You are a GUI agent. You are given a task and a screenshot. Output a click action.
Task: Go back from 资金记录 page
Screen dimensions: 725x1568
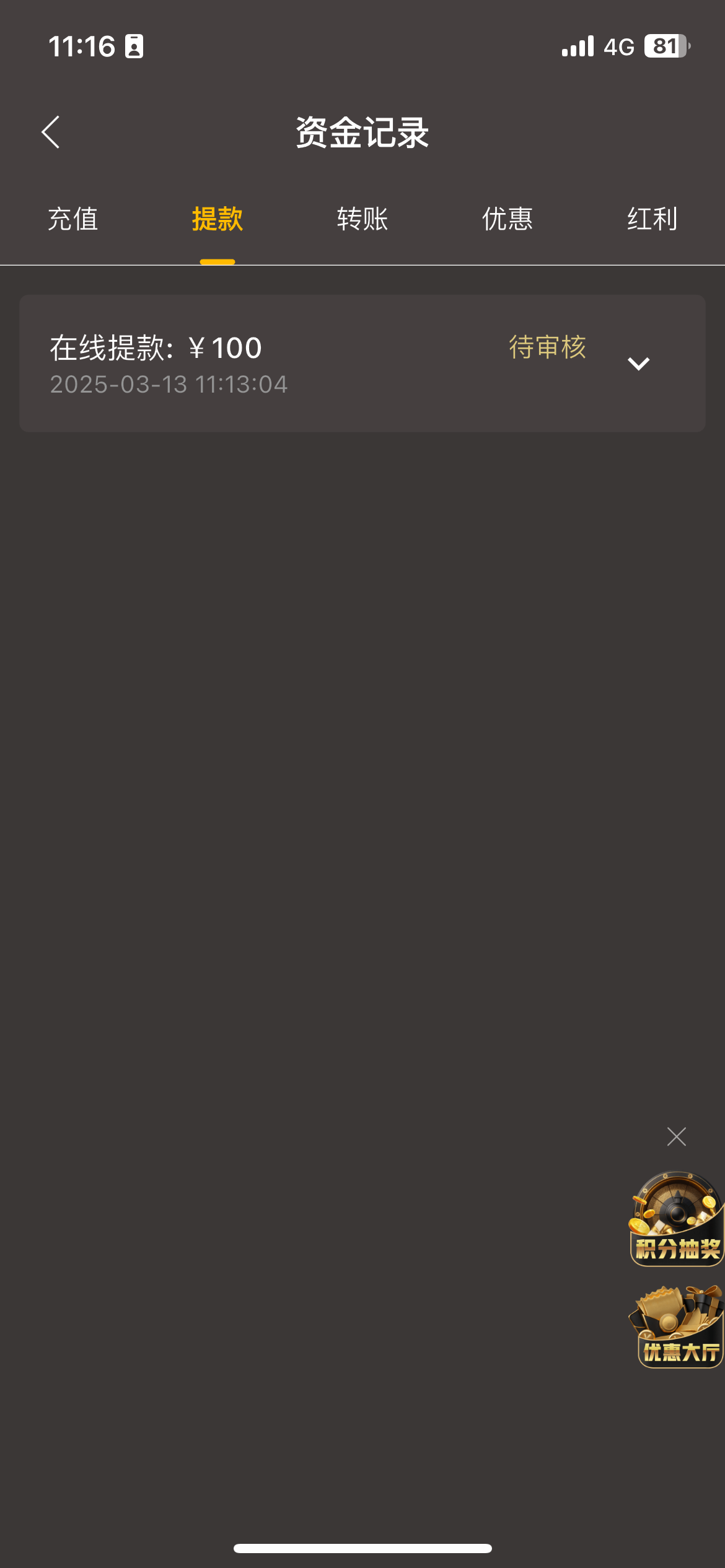pos(51,132)
